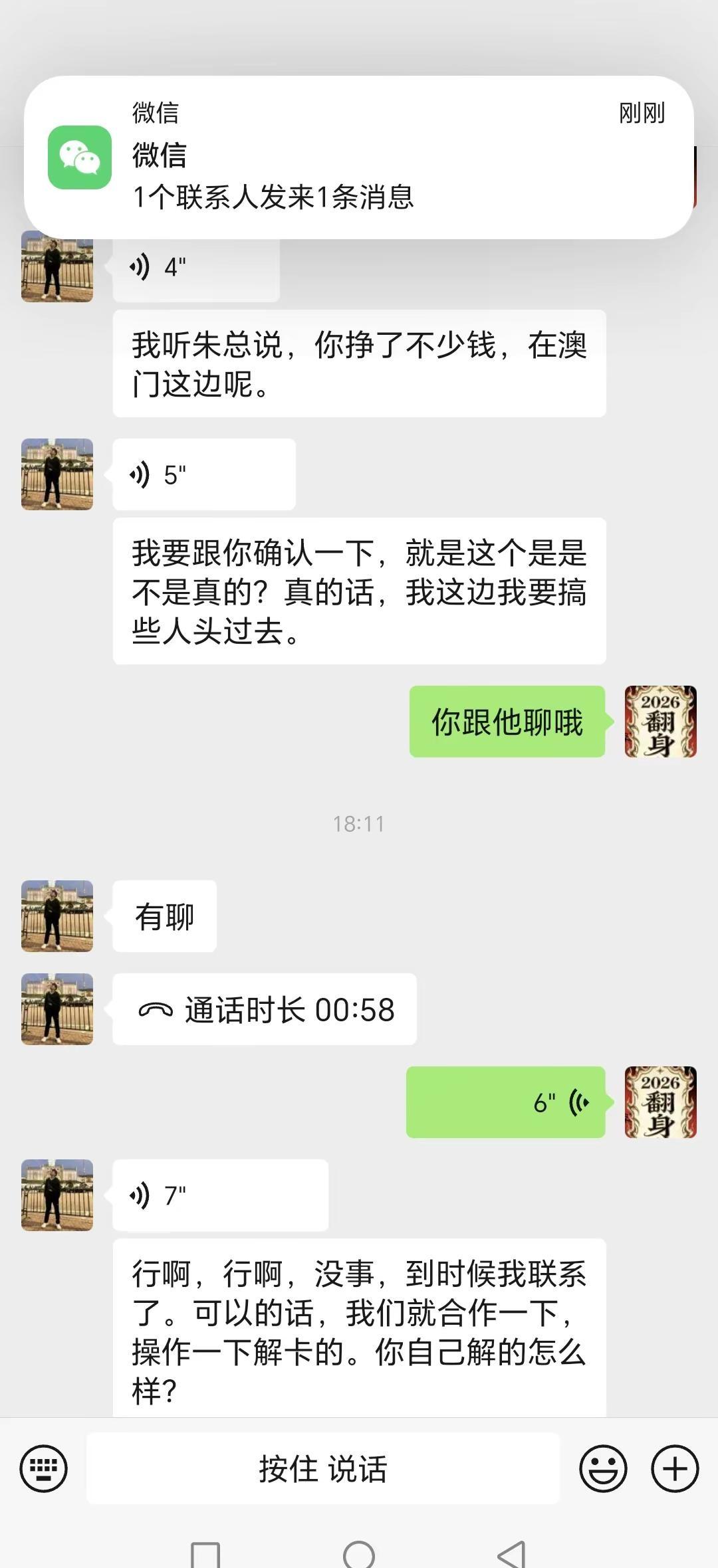Tap the 有聊 message bubble
This screenshot has height=1568, width=718.
tap(164, 914)
